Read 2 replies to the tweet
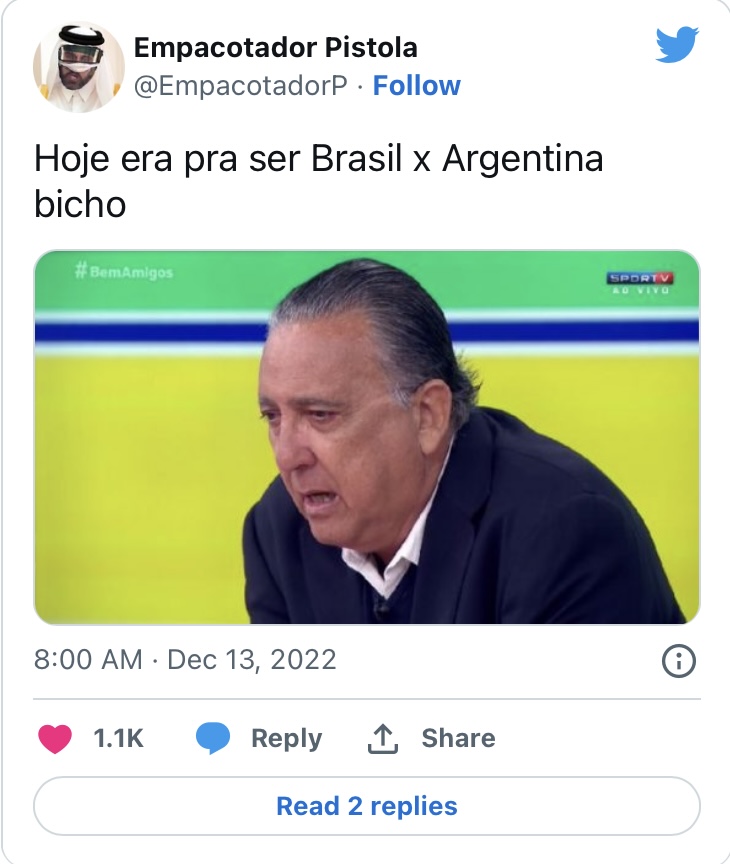 point(367,806)
